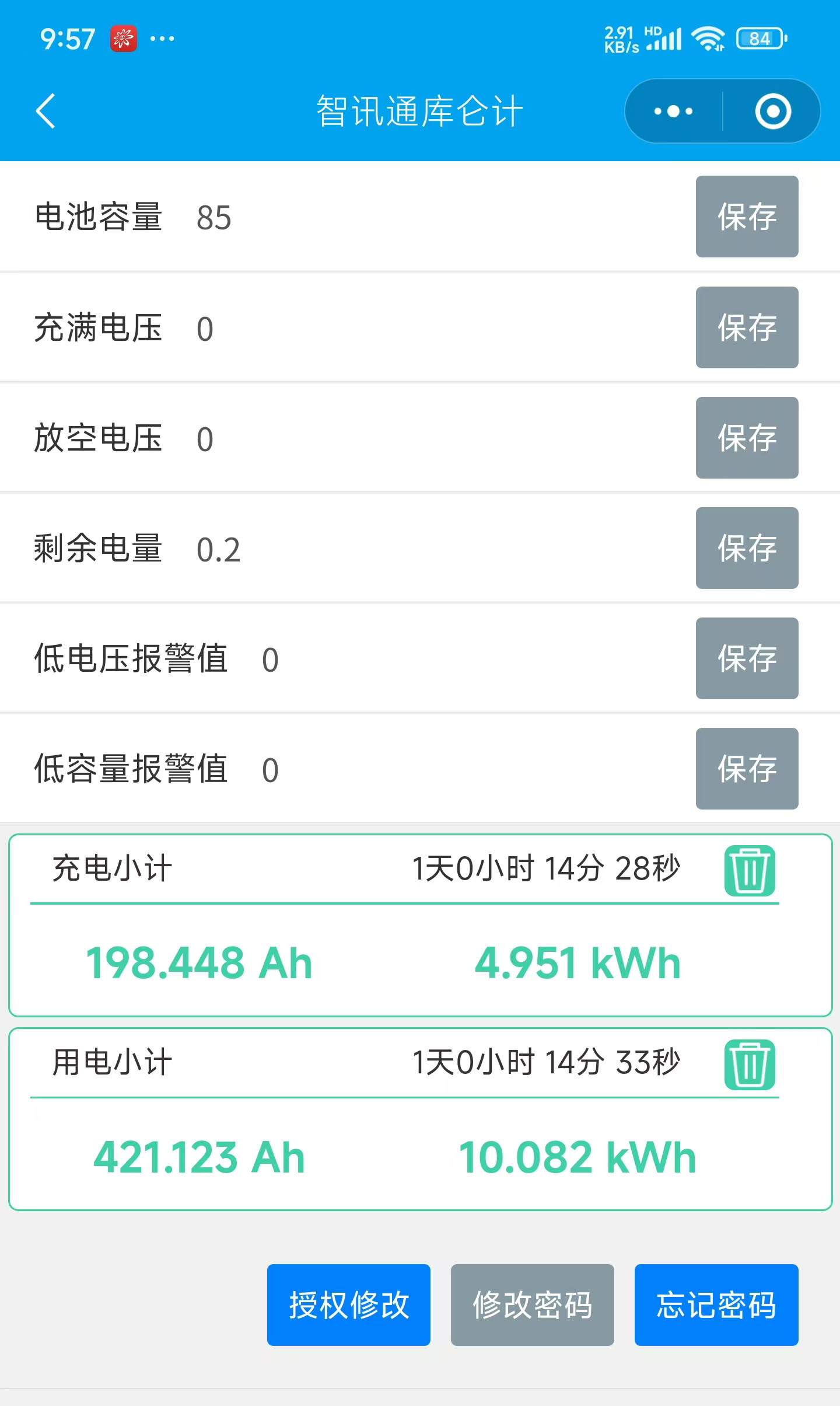Tap the back arrow to go back

(47, 111)
